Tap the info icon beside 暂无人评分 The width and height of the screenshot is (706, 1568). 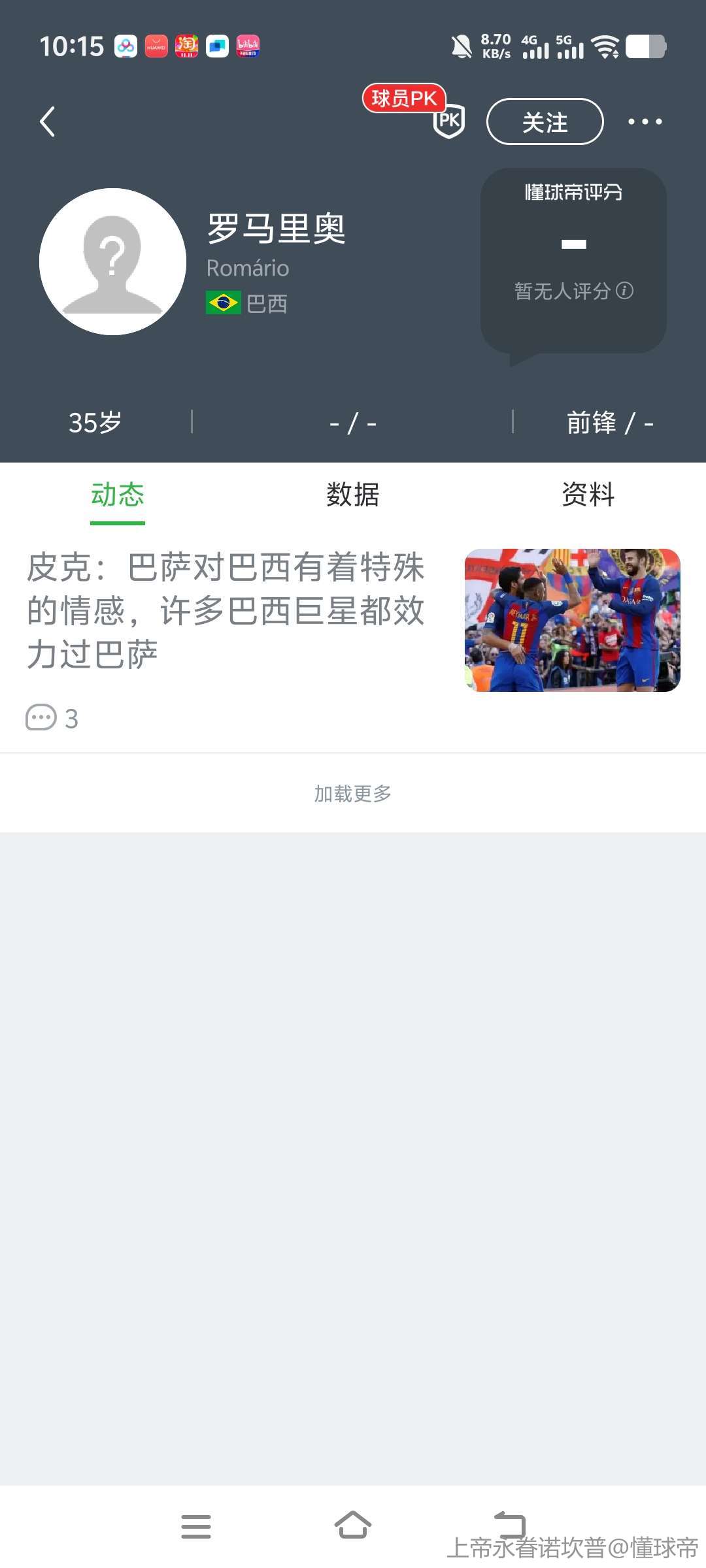625,290
